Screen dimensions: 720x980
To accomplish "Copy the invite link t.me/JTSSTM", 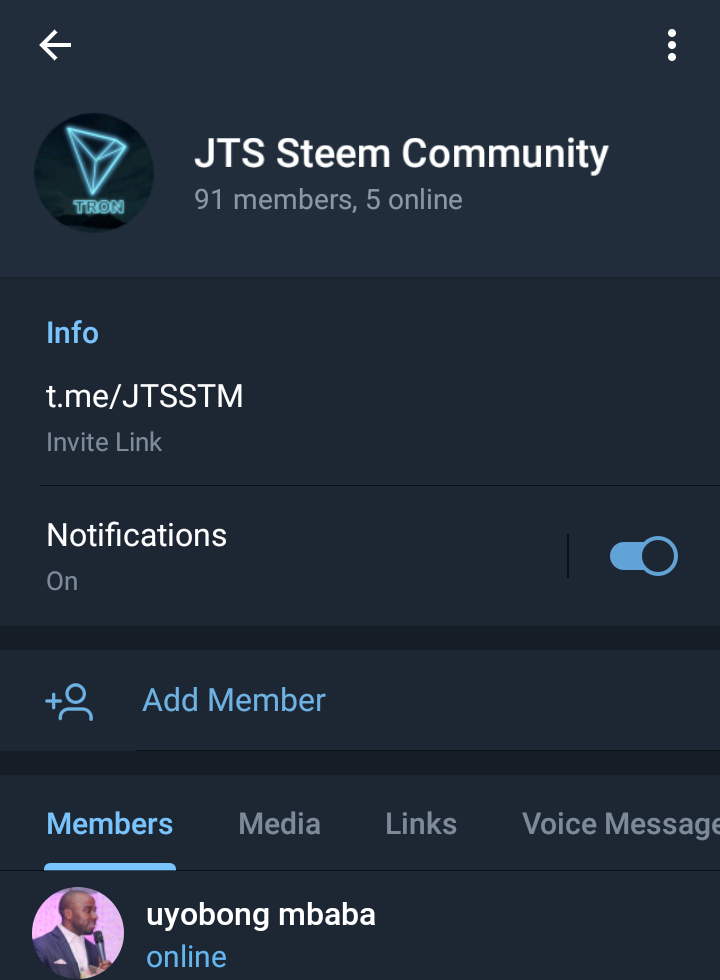I will [x=146, y=396].
